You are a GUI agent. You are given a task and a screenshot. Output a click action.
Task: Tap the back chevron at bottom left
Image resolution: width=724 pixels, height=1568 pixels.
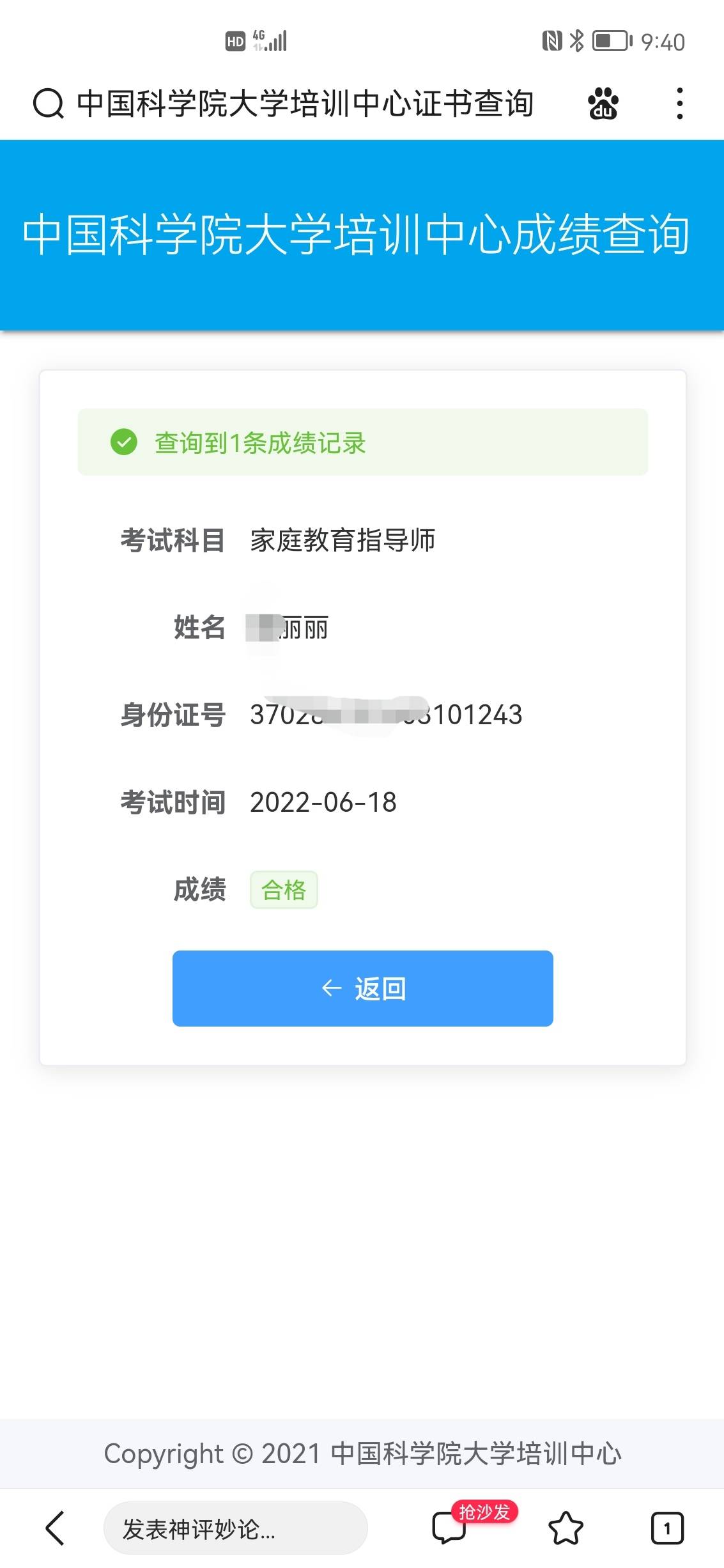54,1528
